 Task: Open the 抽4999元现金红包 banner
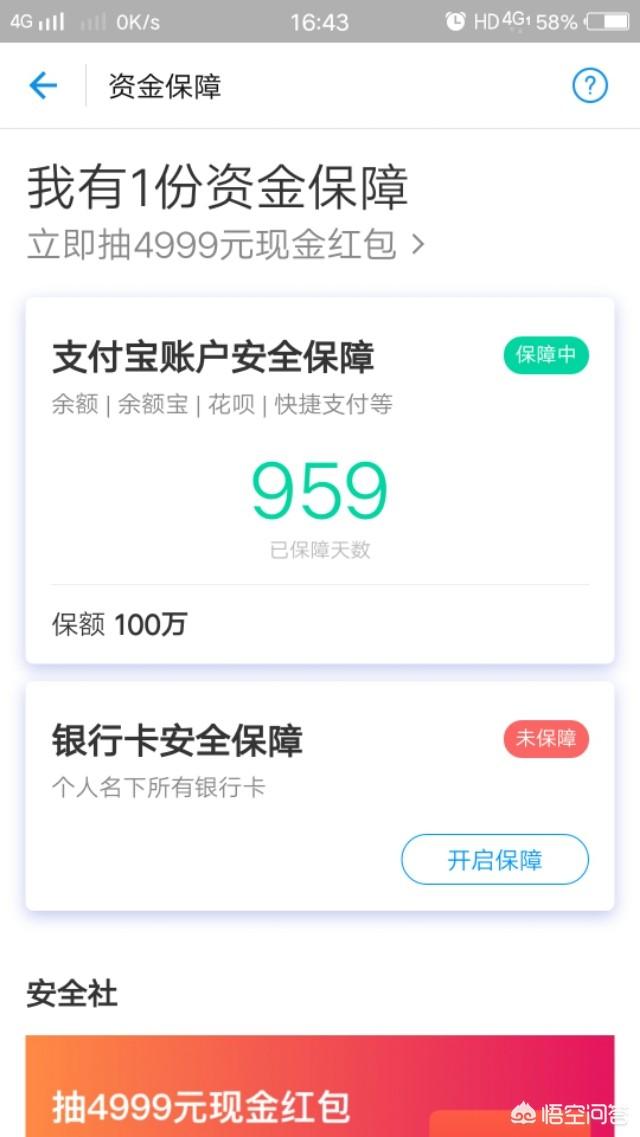(320, 1086)
